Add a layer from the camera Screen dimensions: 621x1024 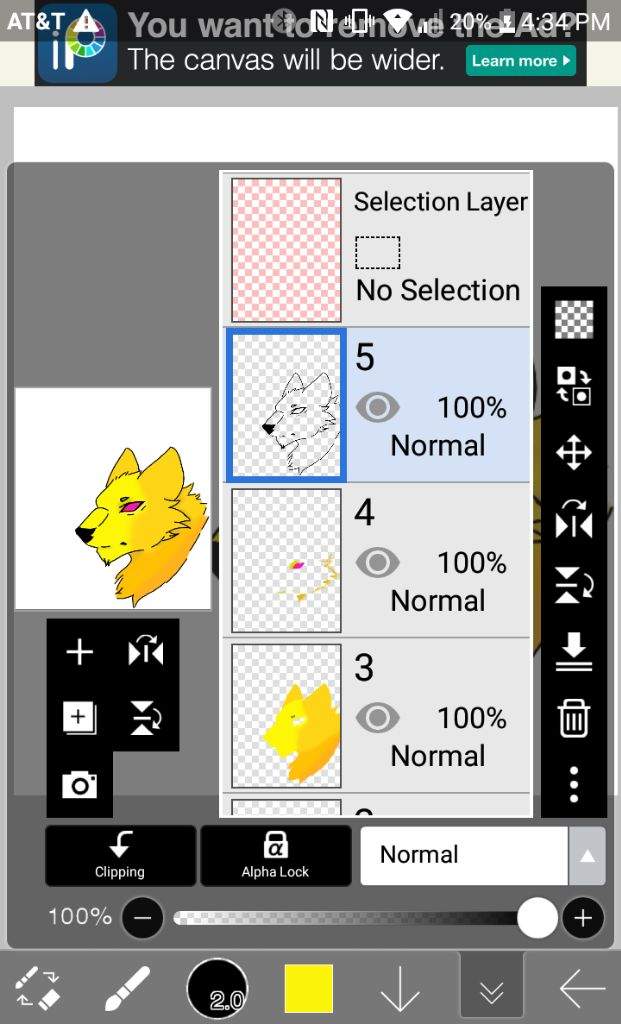pyautogui.click(x=79, y=786)
